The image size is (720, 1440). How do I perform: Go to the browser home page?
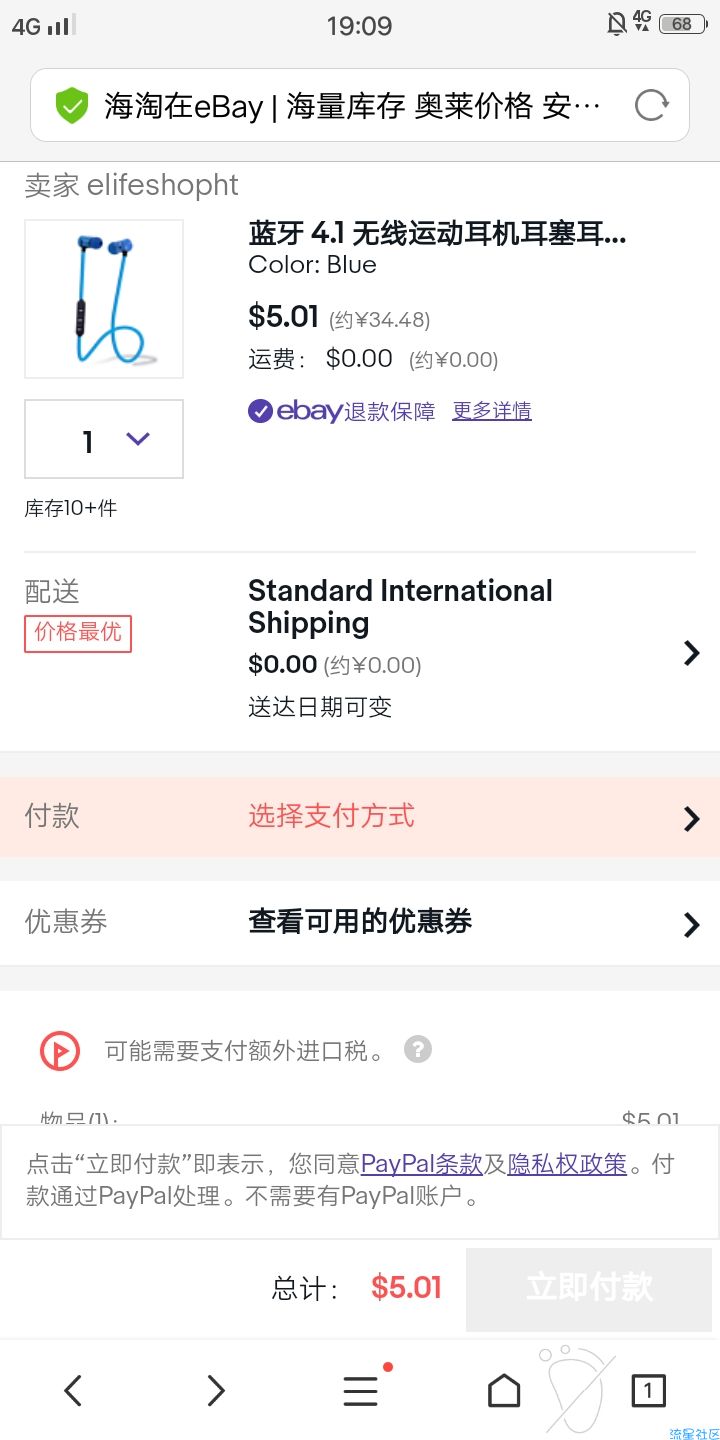click(504, 1390)
